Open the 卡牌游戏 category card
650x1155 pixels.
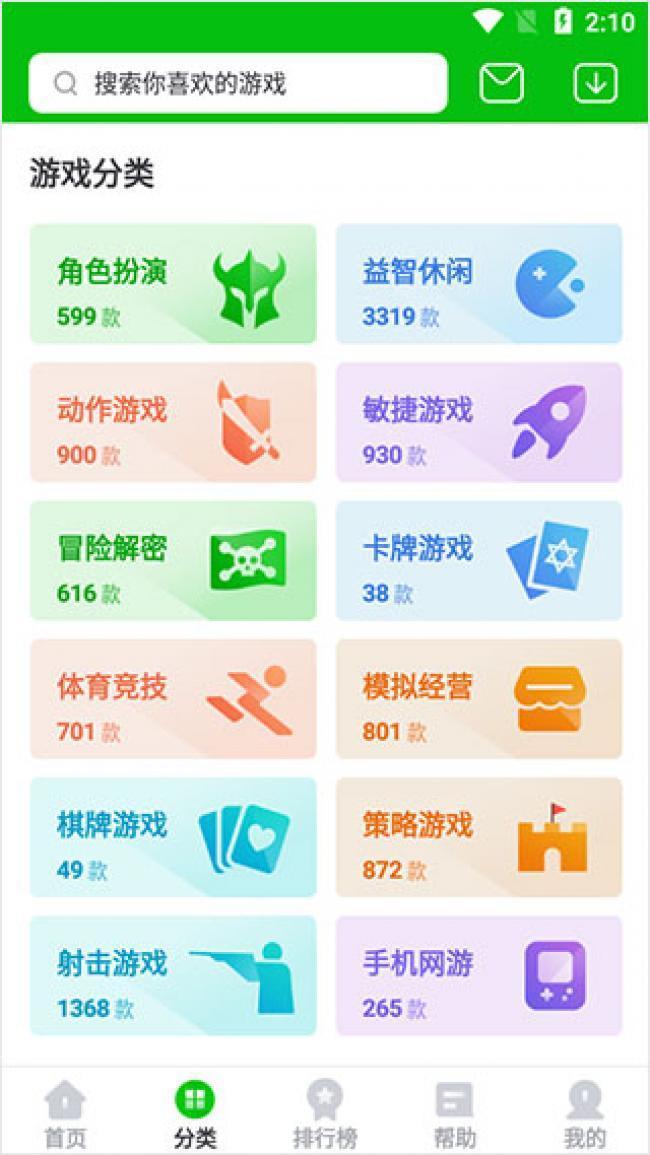tap(478, 560)
